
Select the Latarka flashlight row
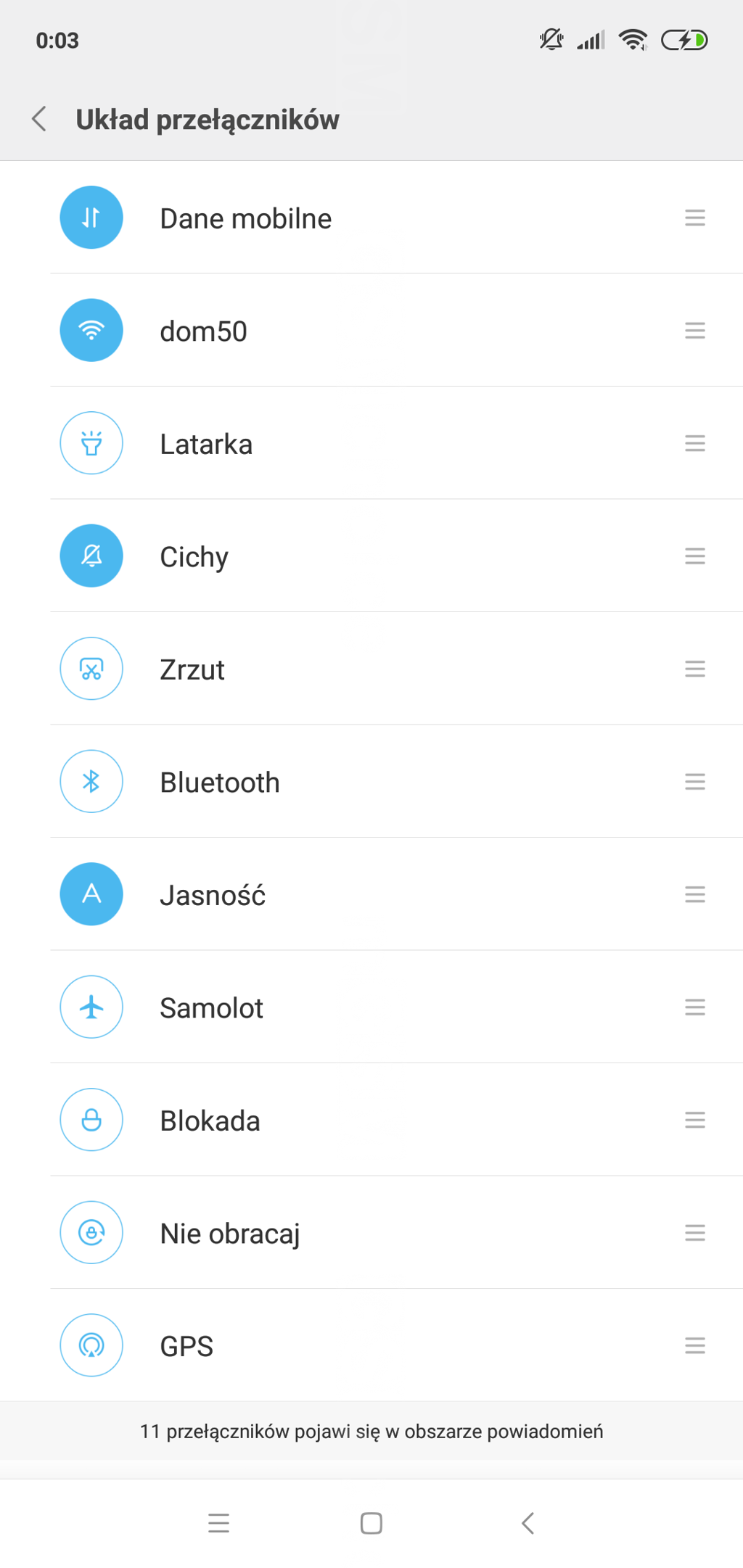pos(371,443)
